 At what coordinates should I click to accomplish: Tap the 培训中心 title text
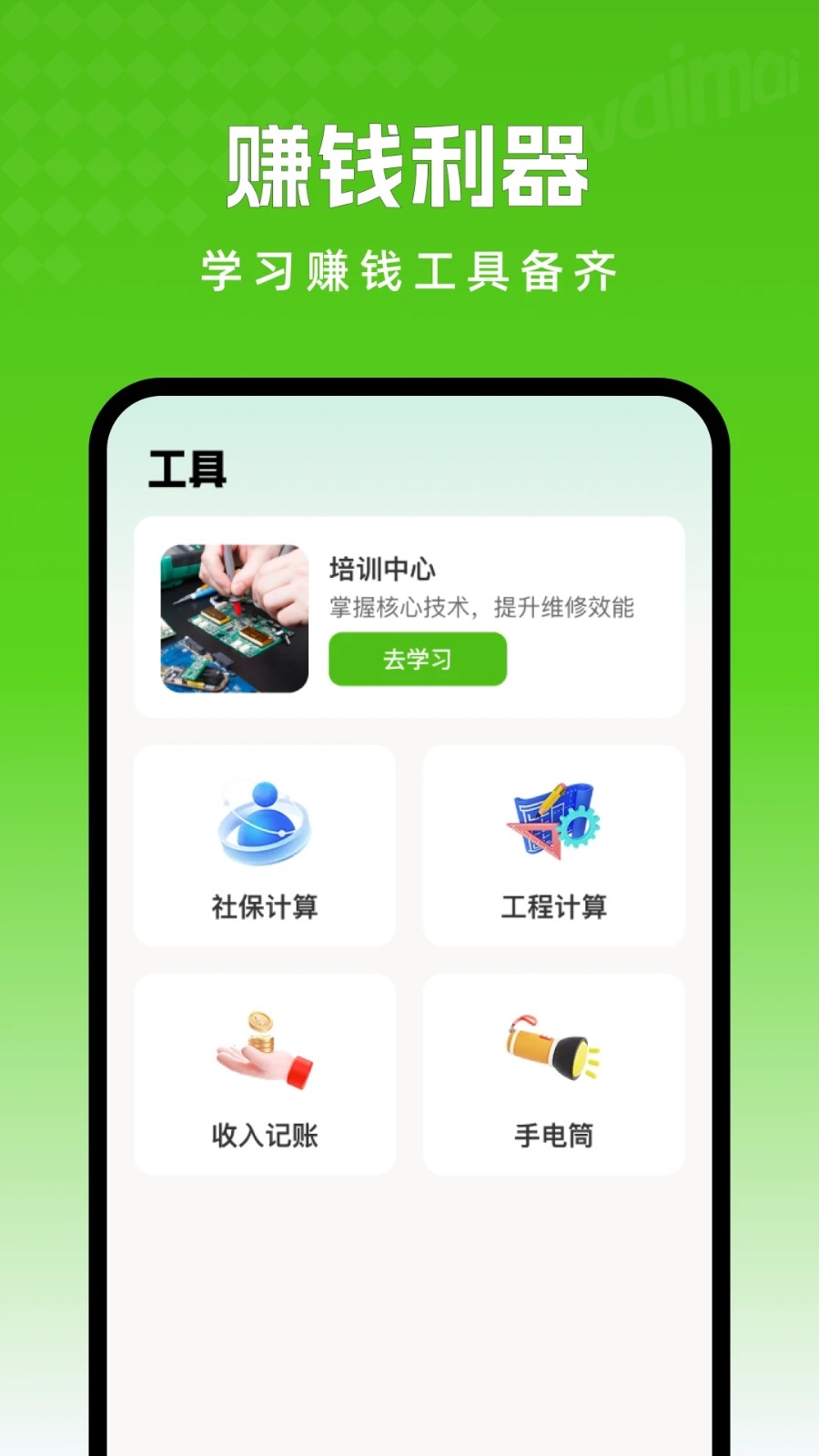384,570
